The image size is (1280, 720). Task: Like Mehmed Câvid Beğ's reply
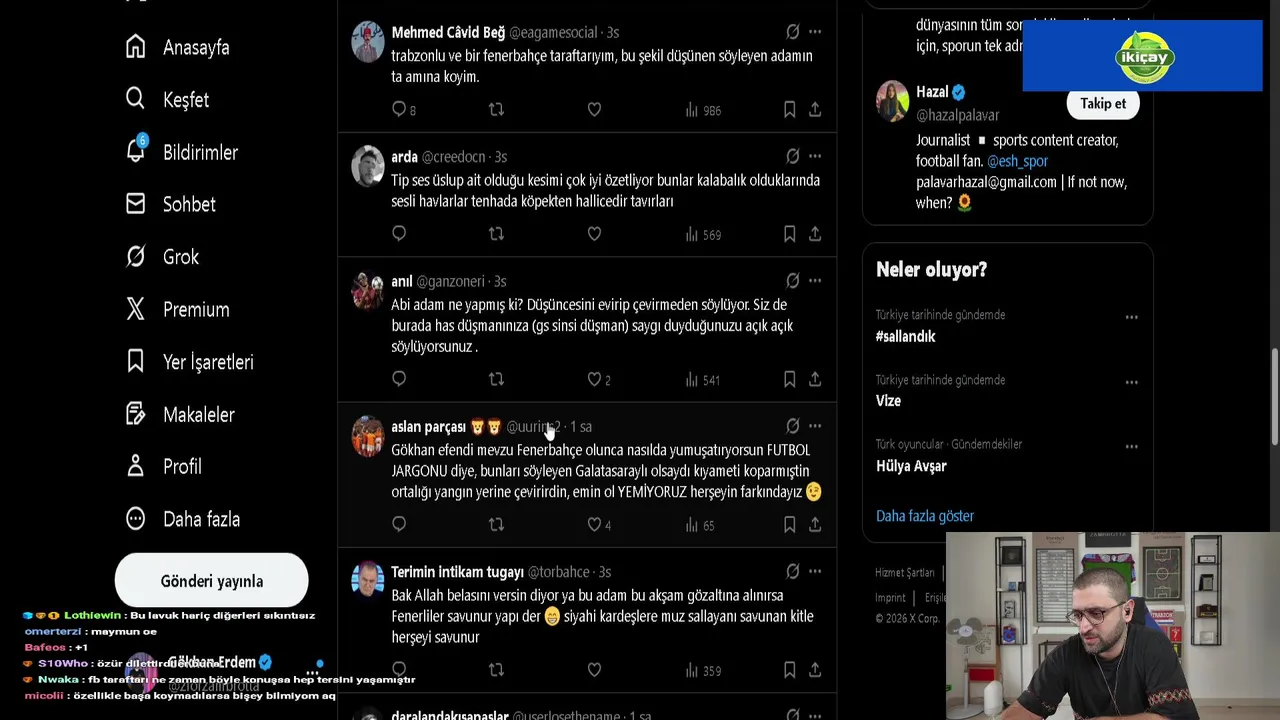(x=594, y=110)
